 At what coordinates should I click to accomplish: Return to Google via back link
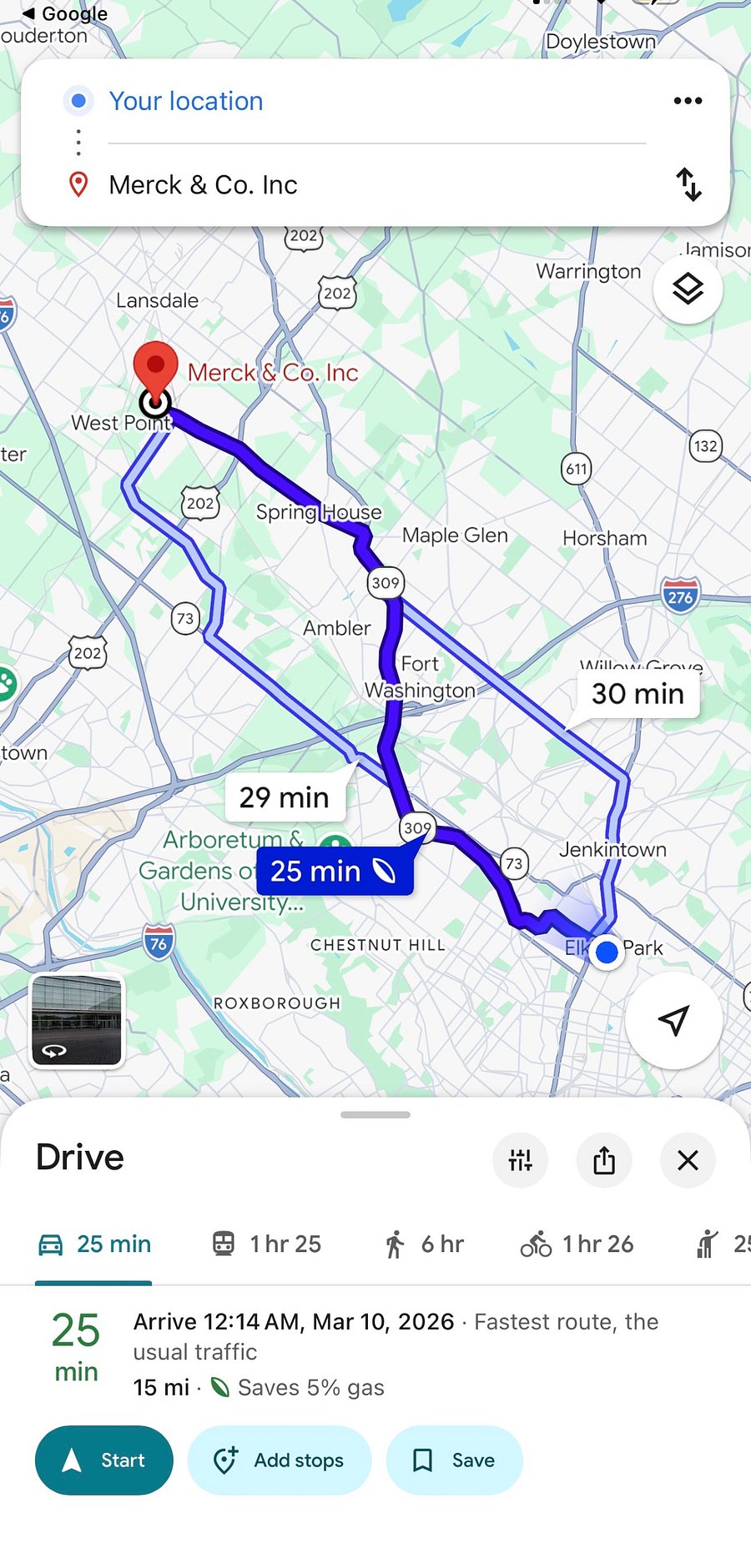tap(65, 13)
